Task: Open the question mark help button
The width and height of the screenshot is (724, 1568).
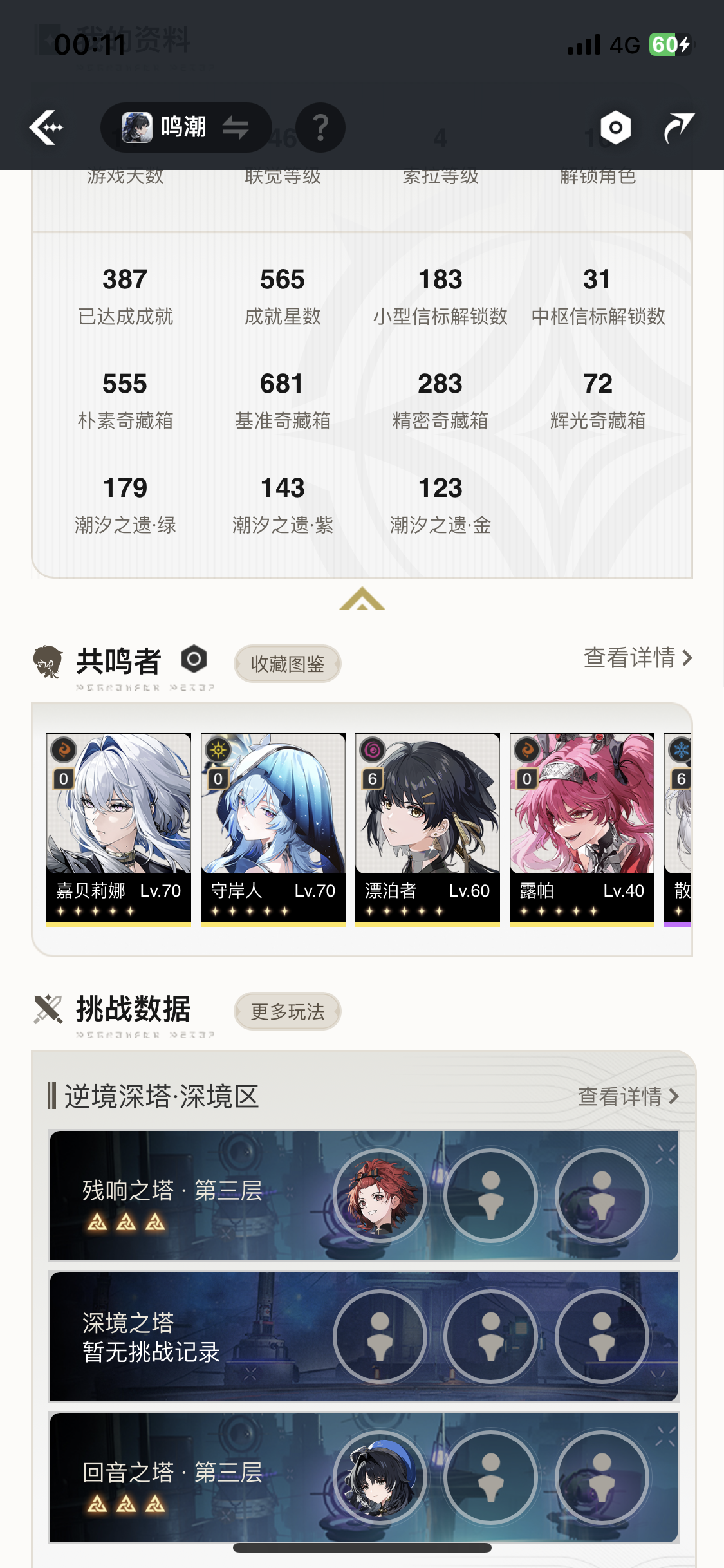Action: coord(320,127)
